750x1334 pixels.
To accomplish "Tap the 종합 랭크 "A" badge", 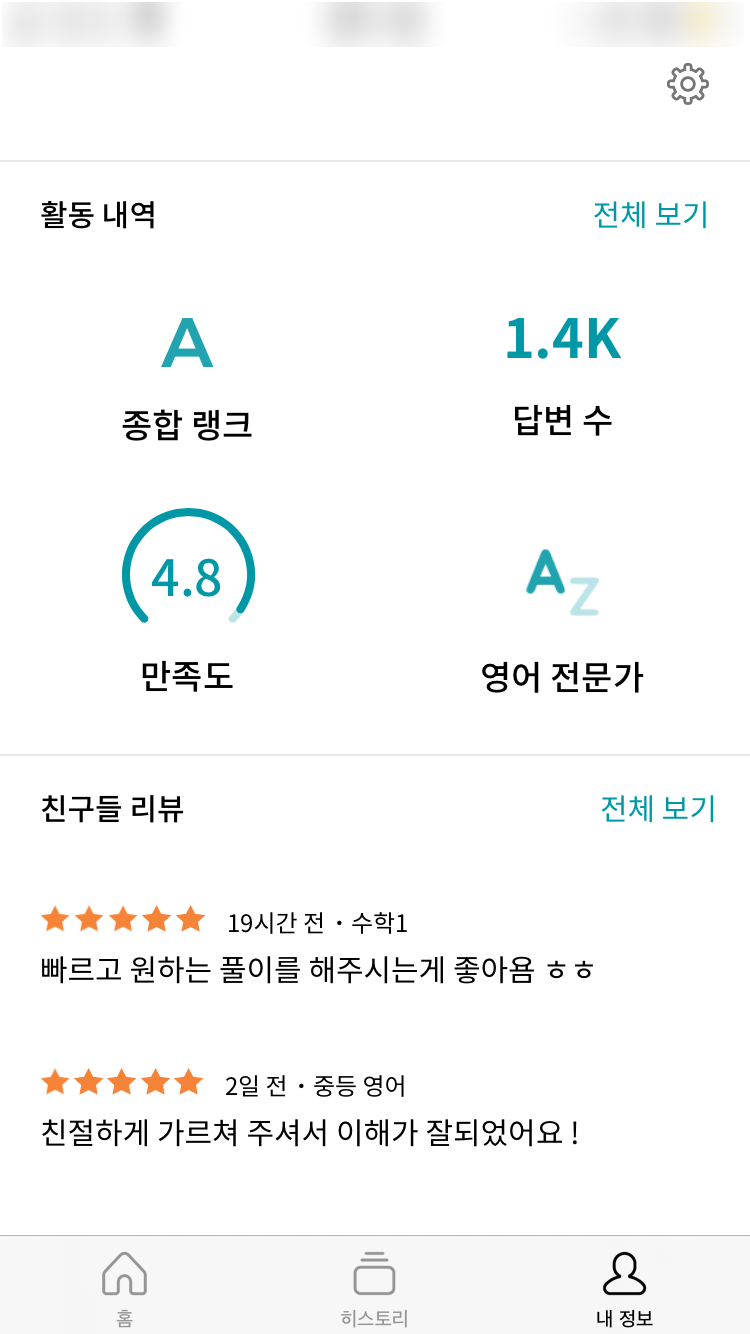I will pos(186,344).
